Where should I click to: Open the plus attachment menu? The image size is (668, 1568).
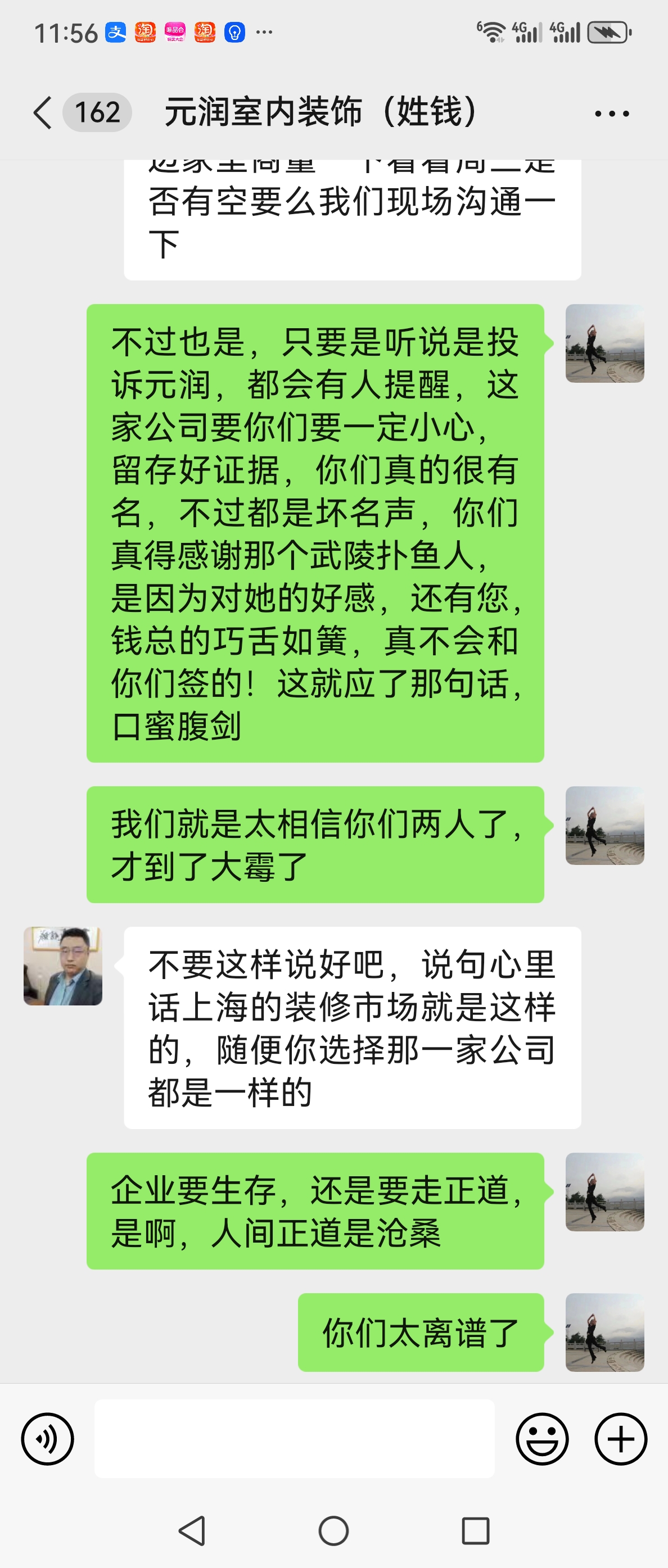tap(621, 1439)
